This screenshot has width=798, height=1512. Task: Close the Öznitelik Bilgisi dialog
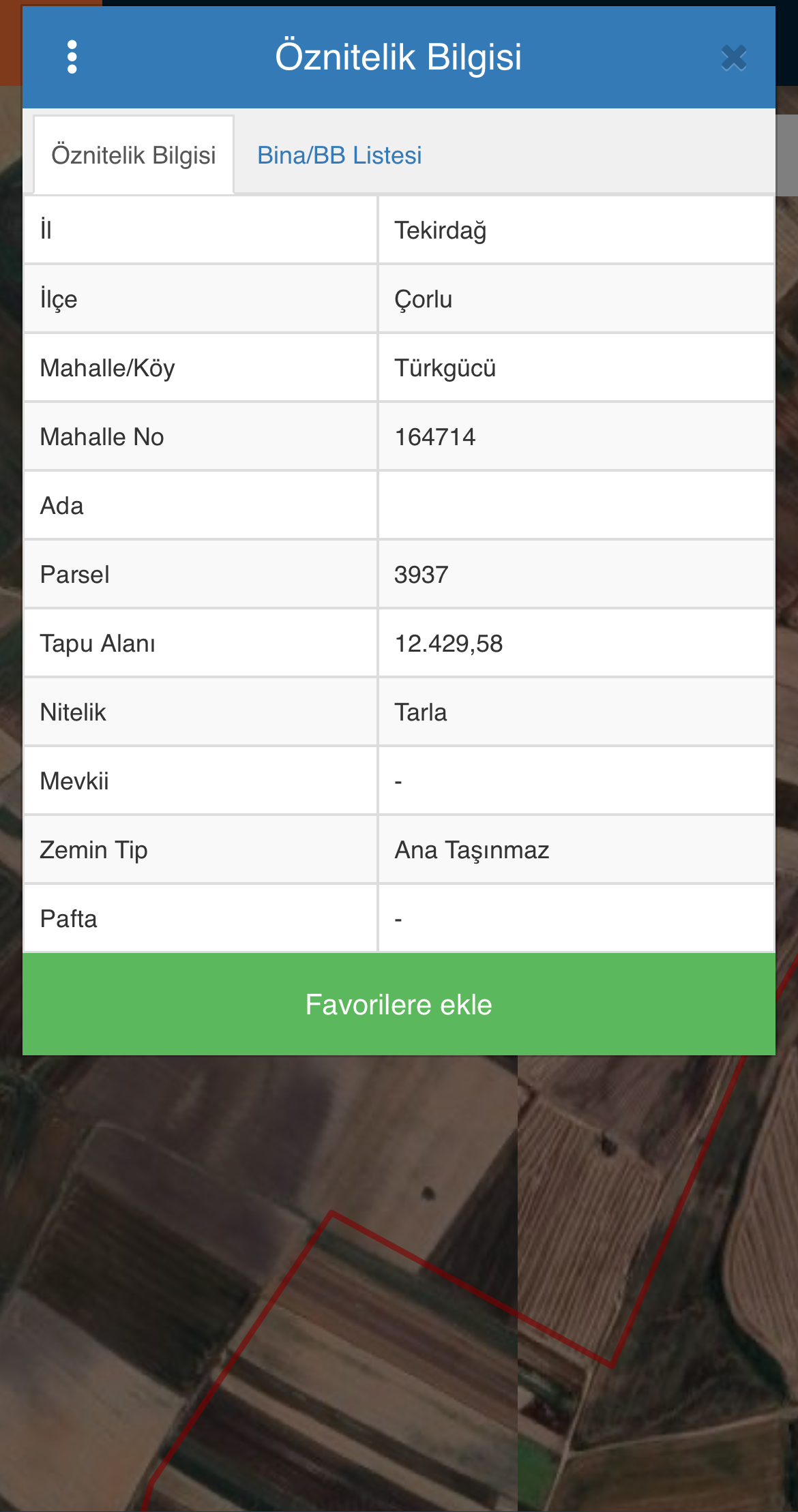coord(734,58)
